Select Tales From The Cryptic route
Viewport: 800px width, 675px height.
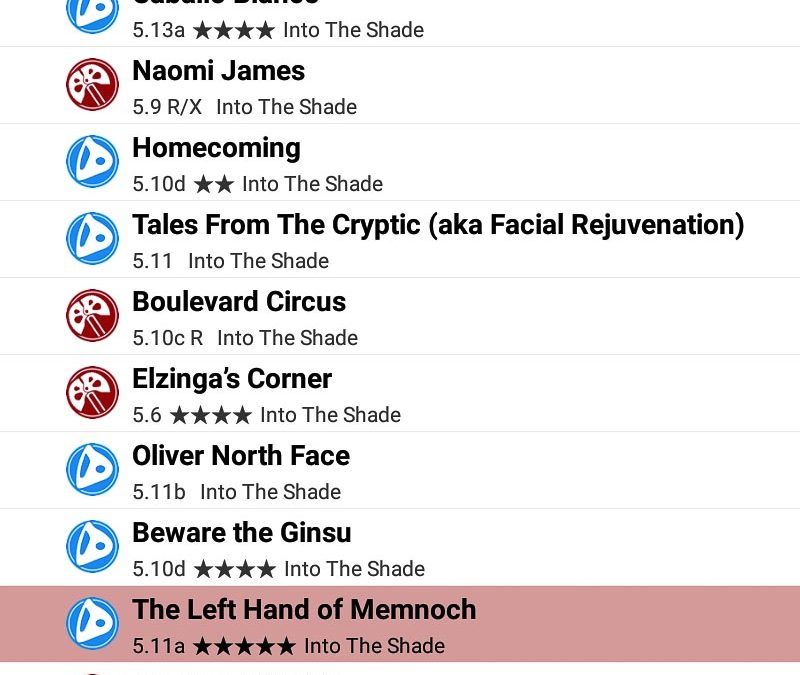400,240
